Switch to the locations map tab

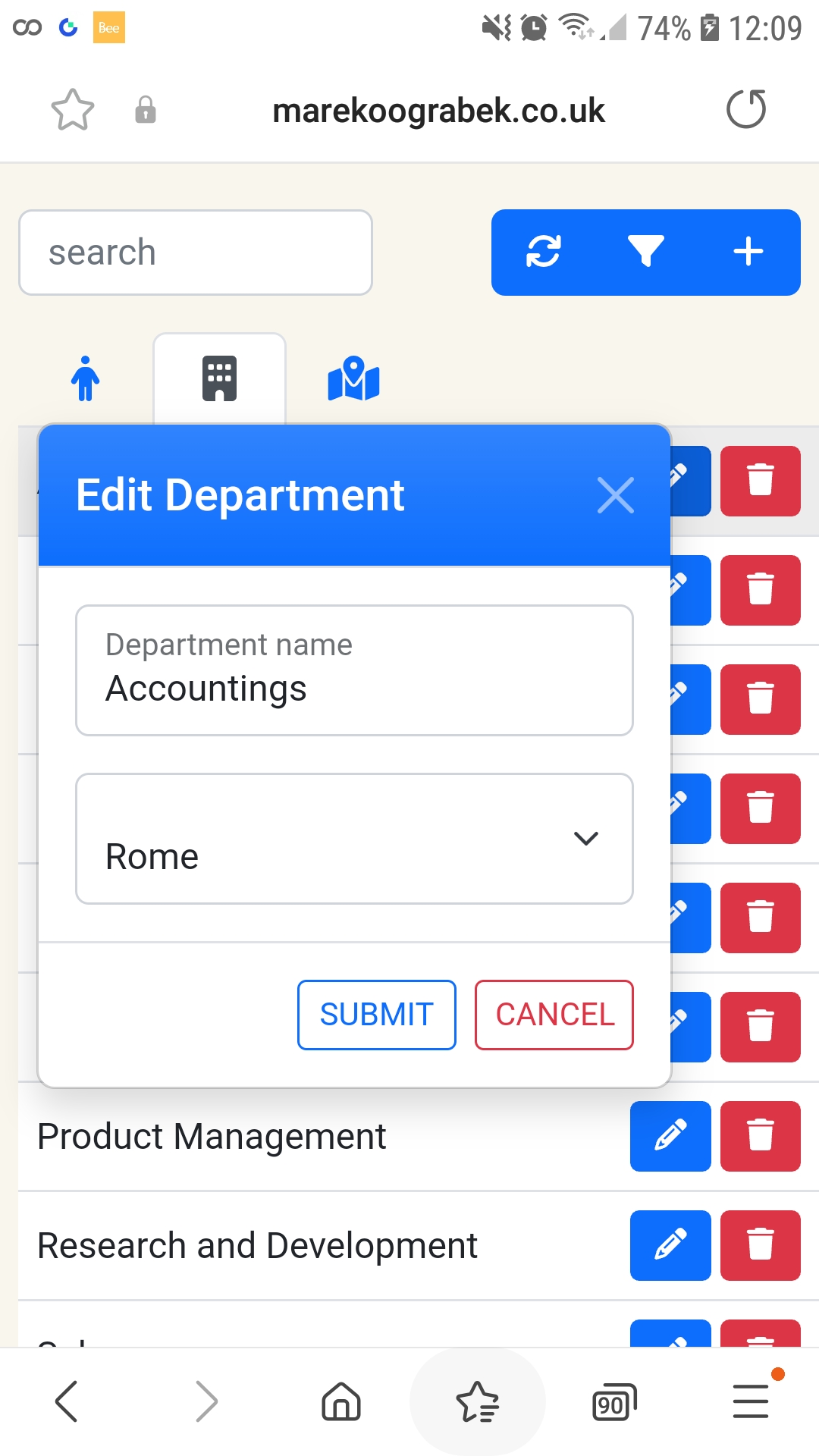coord(353,378)
